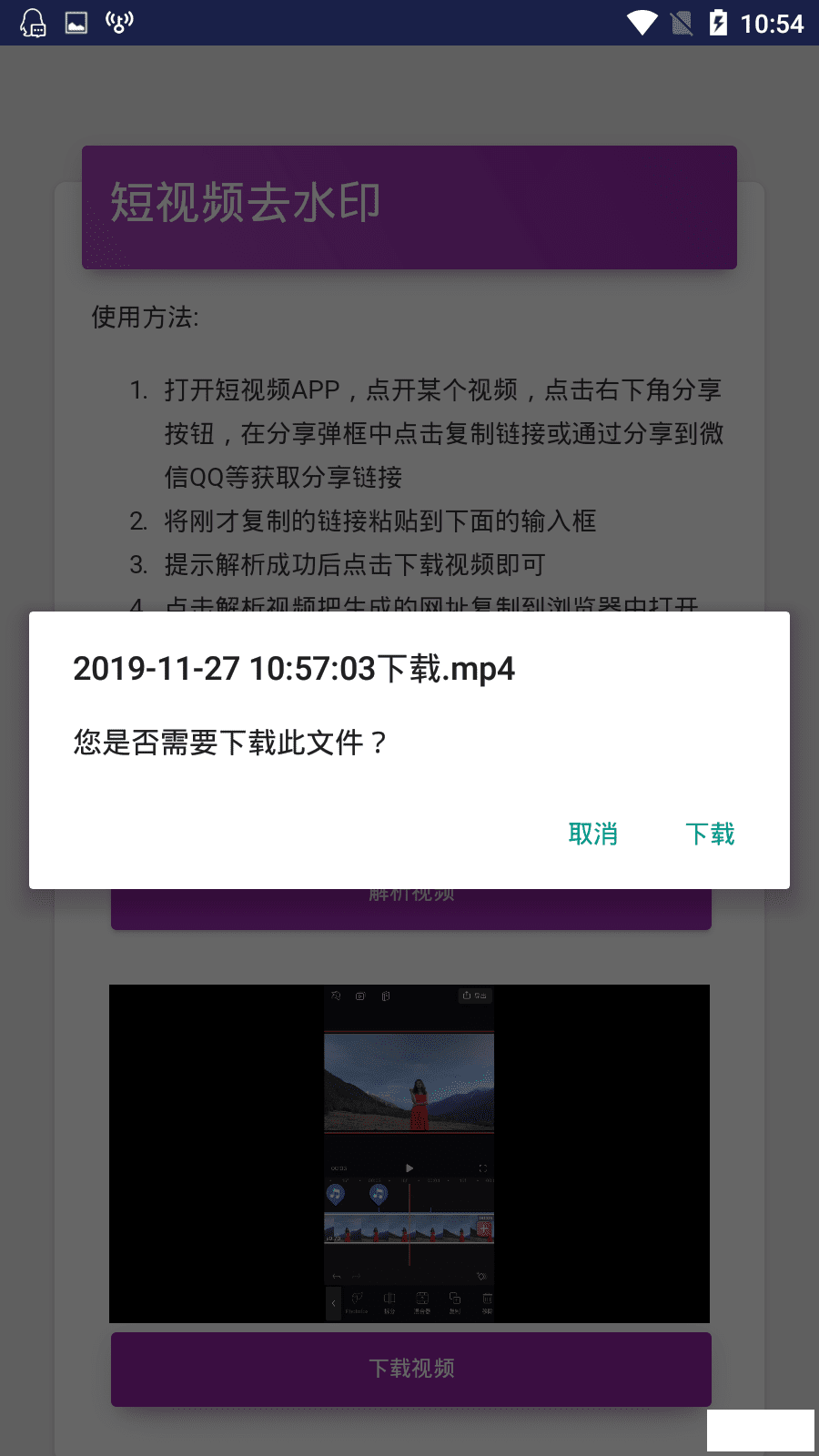This screenshot has width=819, height=1456.
Task: Tap 取消 to cancel the download
Action: pyautogui.click(x=592, y=834)
